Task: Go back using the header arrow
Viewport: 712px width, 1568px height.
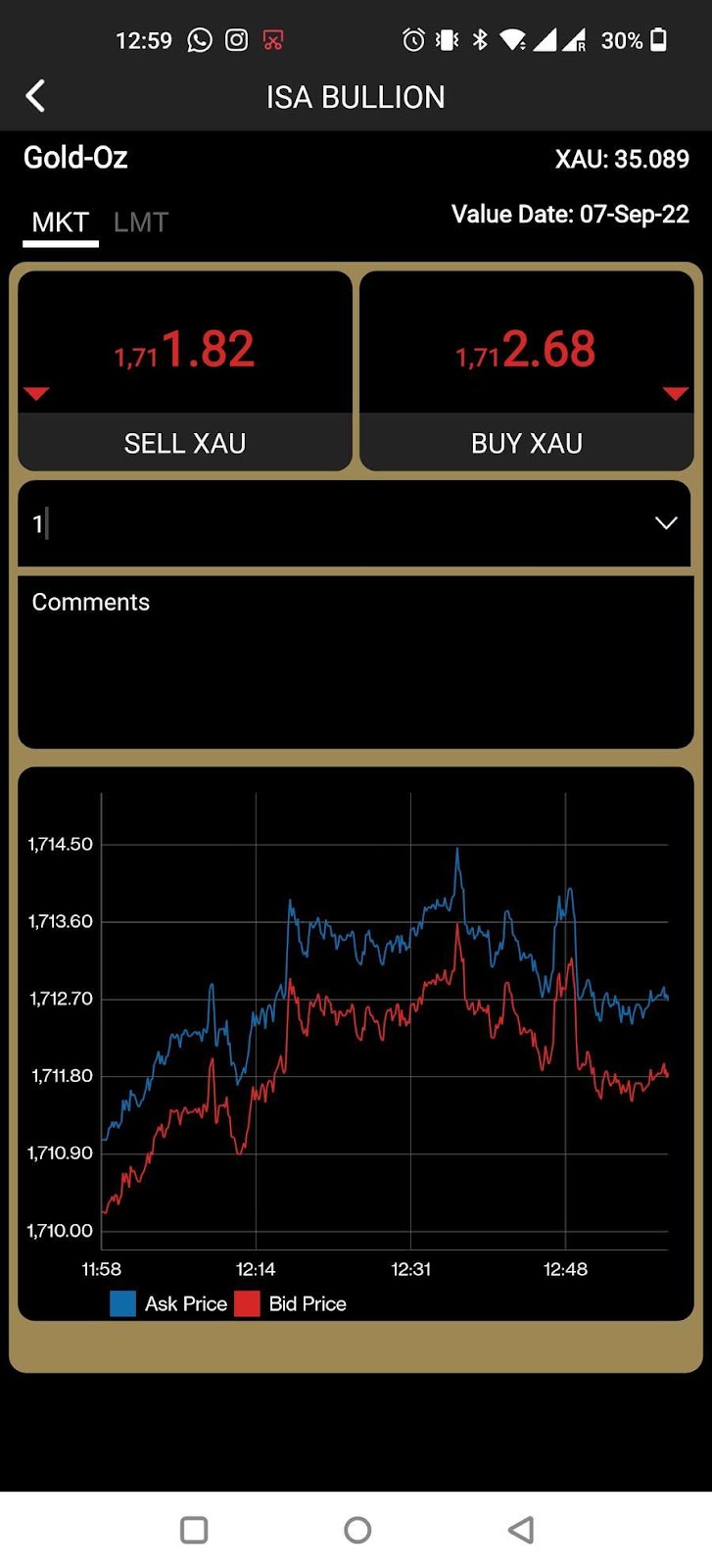Action: point(35,96)
